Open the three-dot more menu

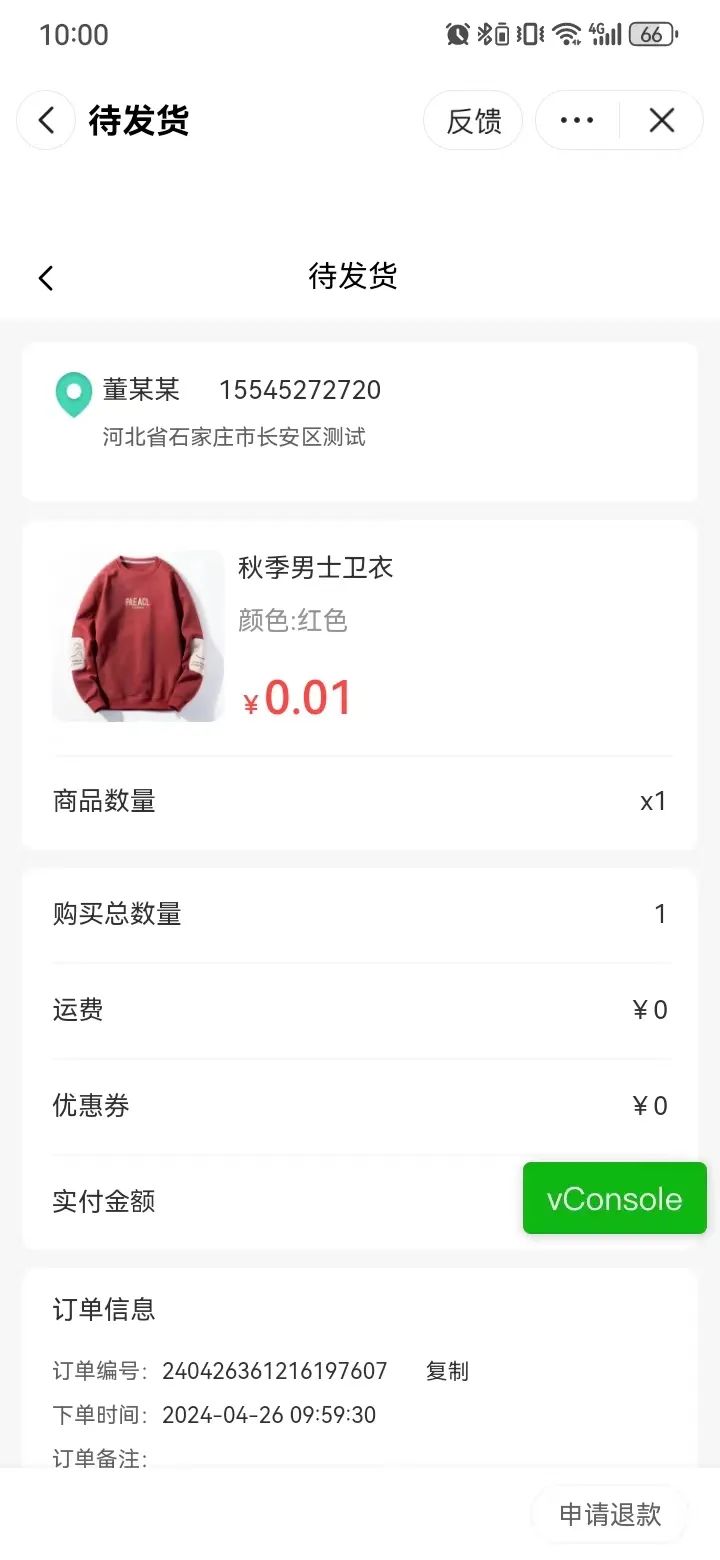tap(577, 121)
